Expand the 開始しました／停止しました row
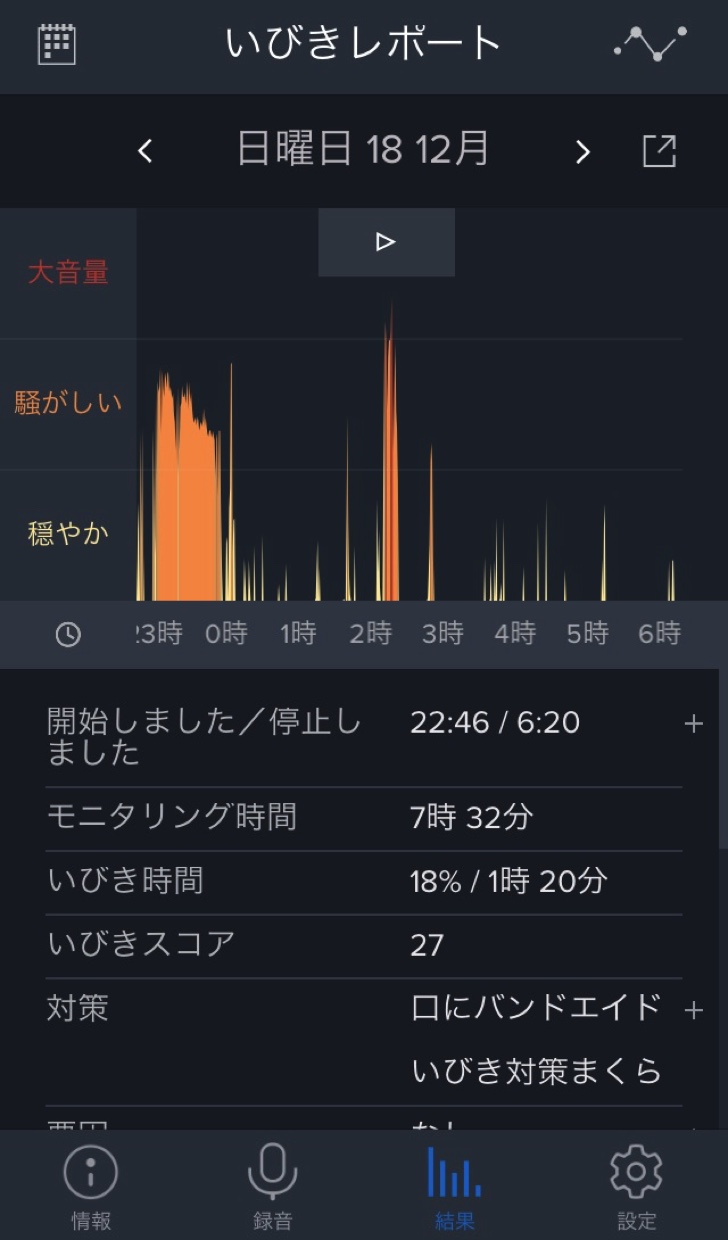 tap(693, 724)
